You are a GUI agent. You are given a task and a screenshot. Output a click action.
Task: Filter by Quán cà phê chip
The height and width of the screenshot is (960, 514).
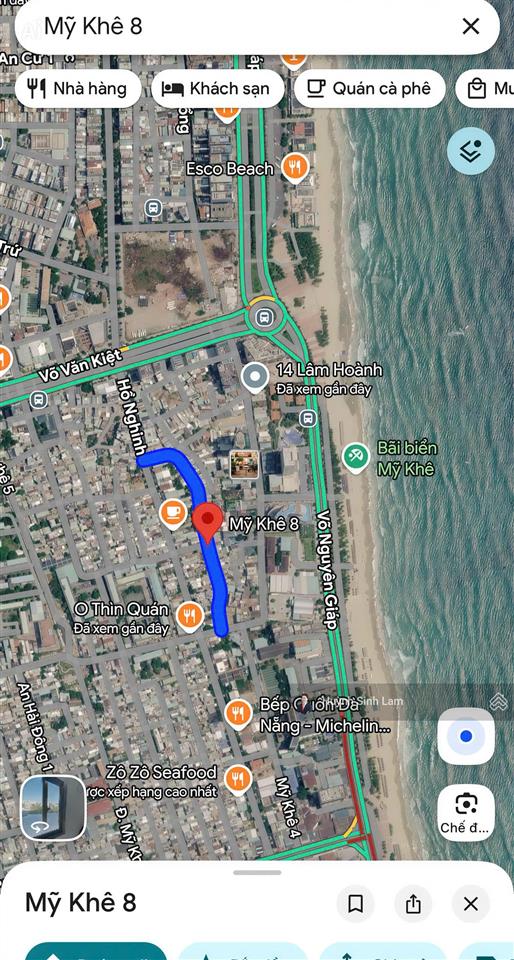pyautogui.click(x=370, y=89)
